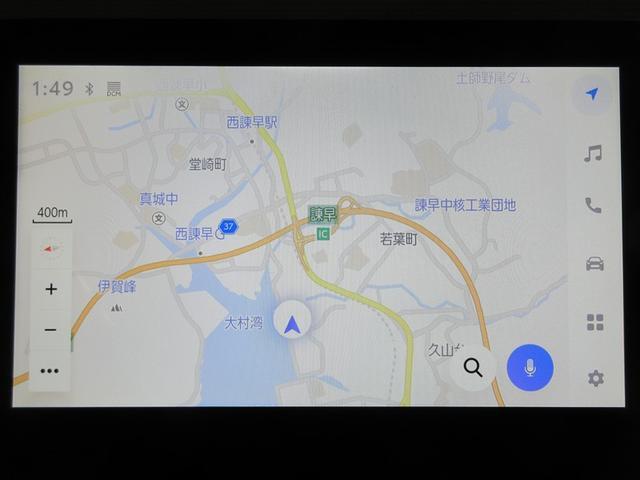Open the navigation map tab
This screenshot has height=480, width=640.
593,94
